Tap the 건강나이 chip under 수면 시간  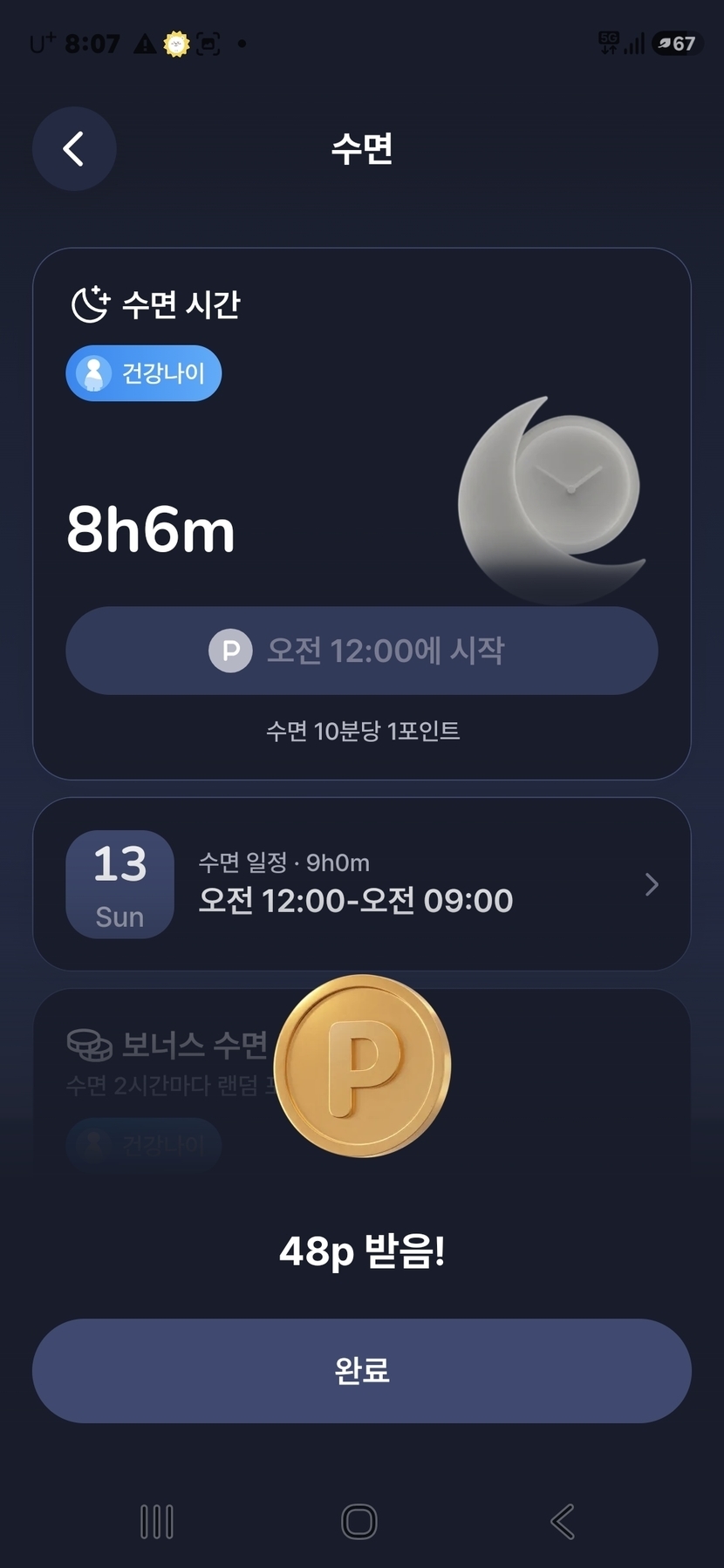tap(144, 373)
